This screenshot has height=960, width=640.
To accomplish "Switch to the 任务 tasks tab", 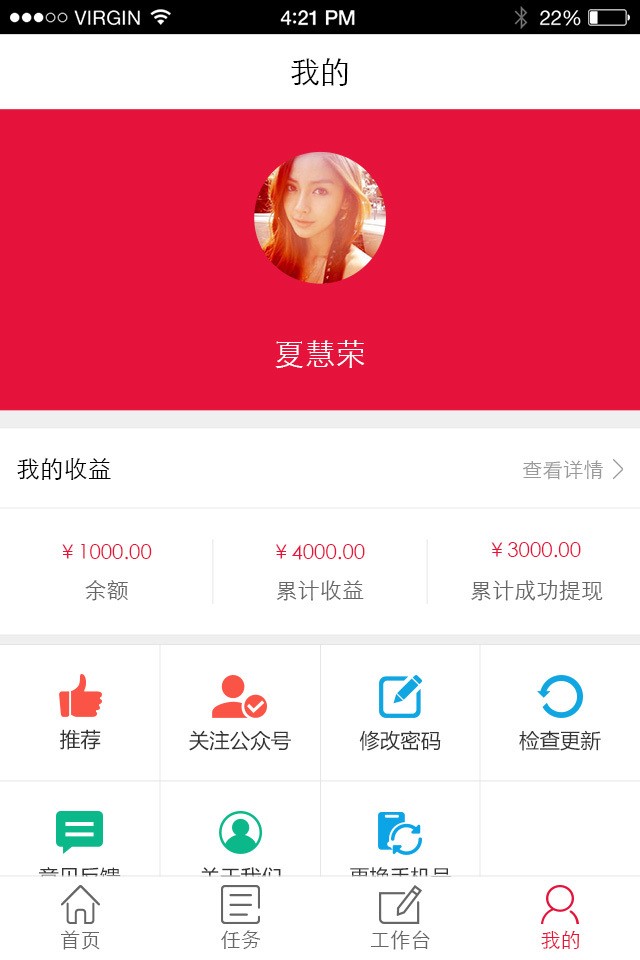I will click(x=240, y=918).
